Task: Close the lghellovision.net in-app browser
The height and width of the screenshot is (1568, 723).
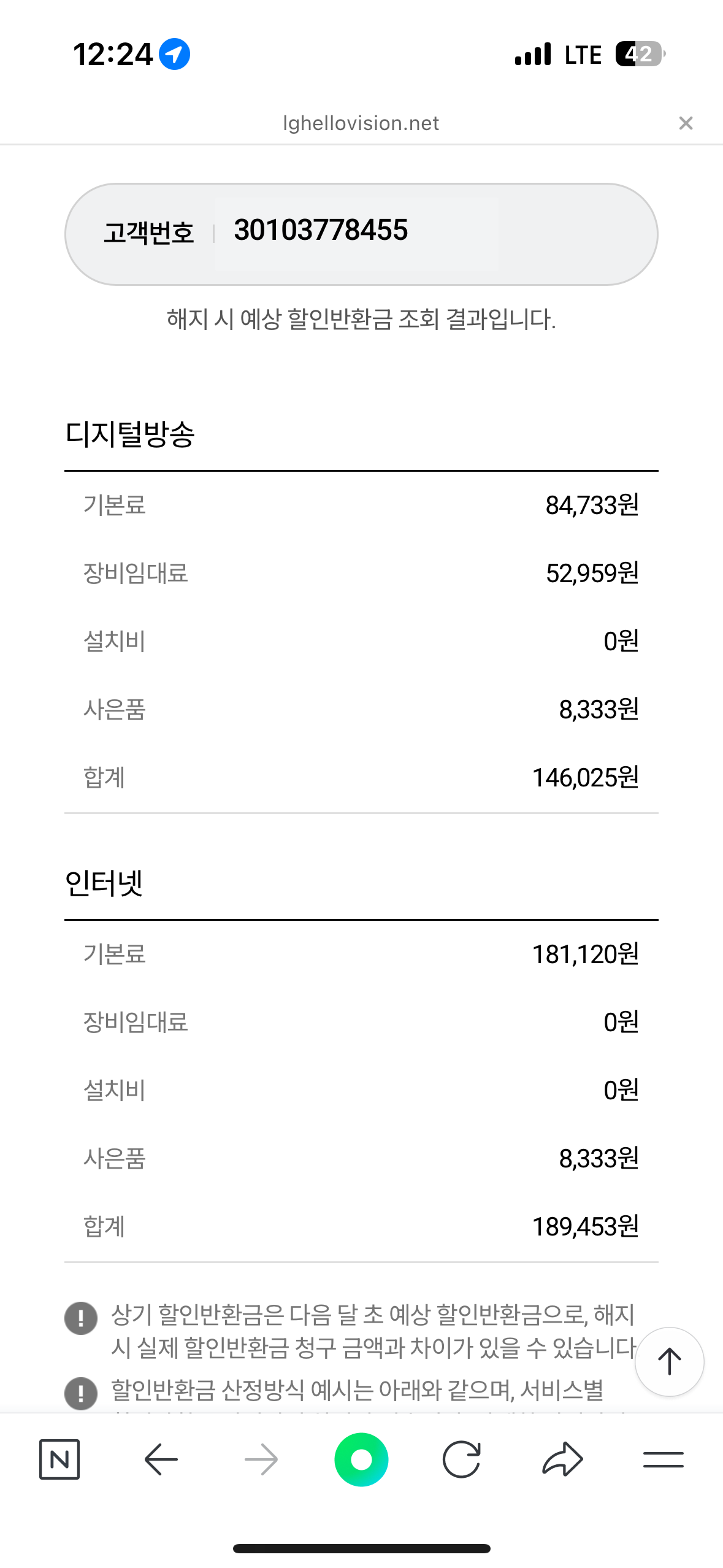Action: [686, 123]
